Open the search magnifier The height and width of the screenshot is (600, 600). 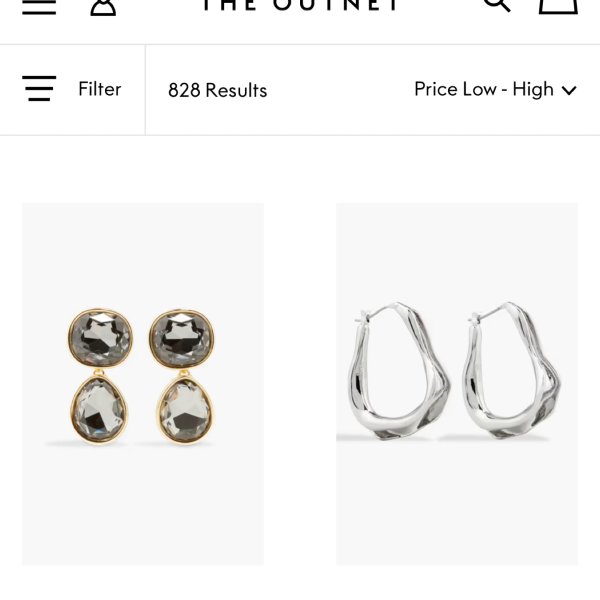(496, 5)
